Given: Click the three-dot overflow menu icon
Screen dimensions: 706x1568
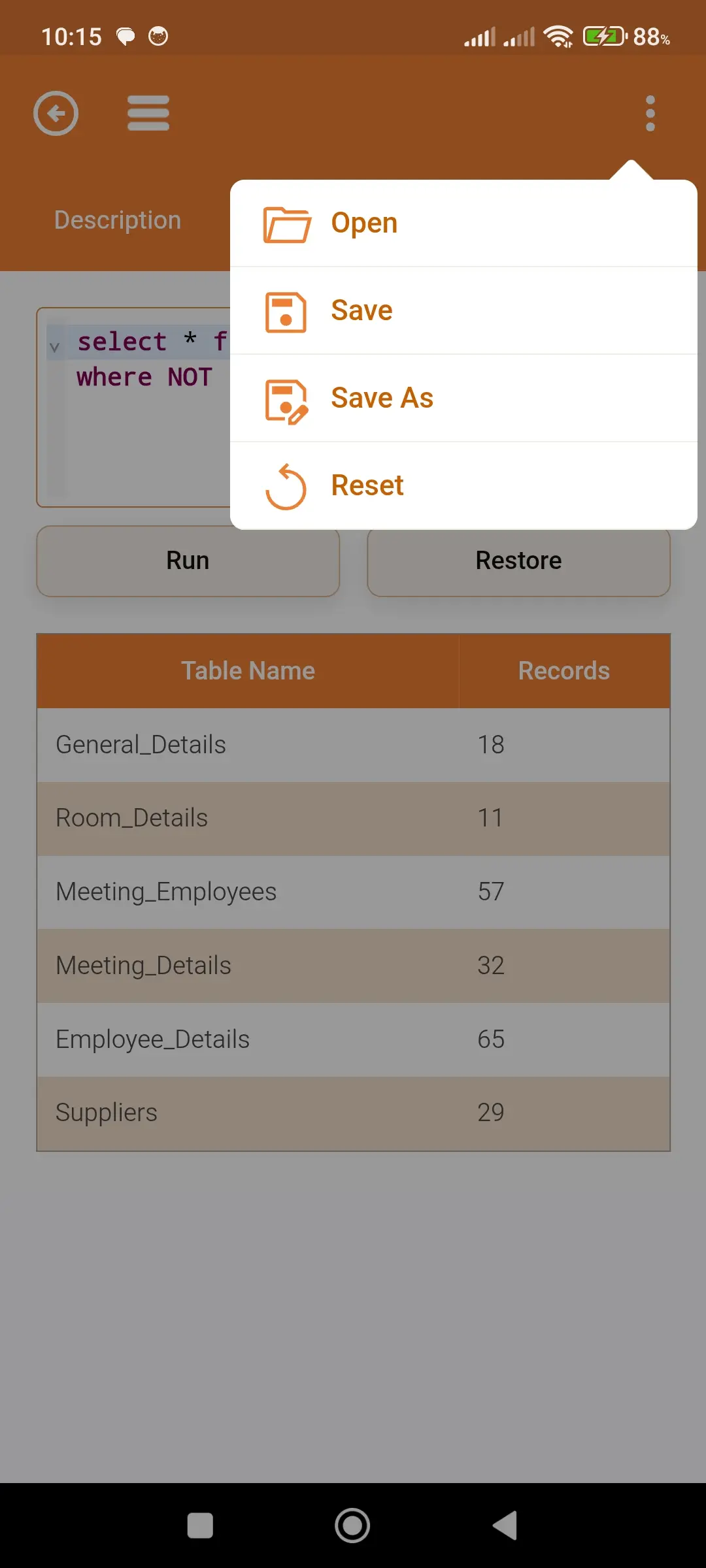Looking at the screenshot, I should tap(650, 112).
